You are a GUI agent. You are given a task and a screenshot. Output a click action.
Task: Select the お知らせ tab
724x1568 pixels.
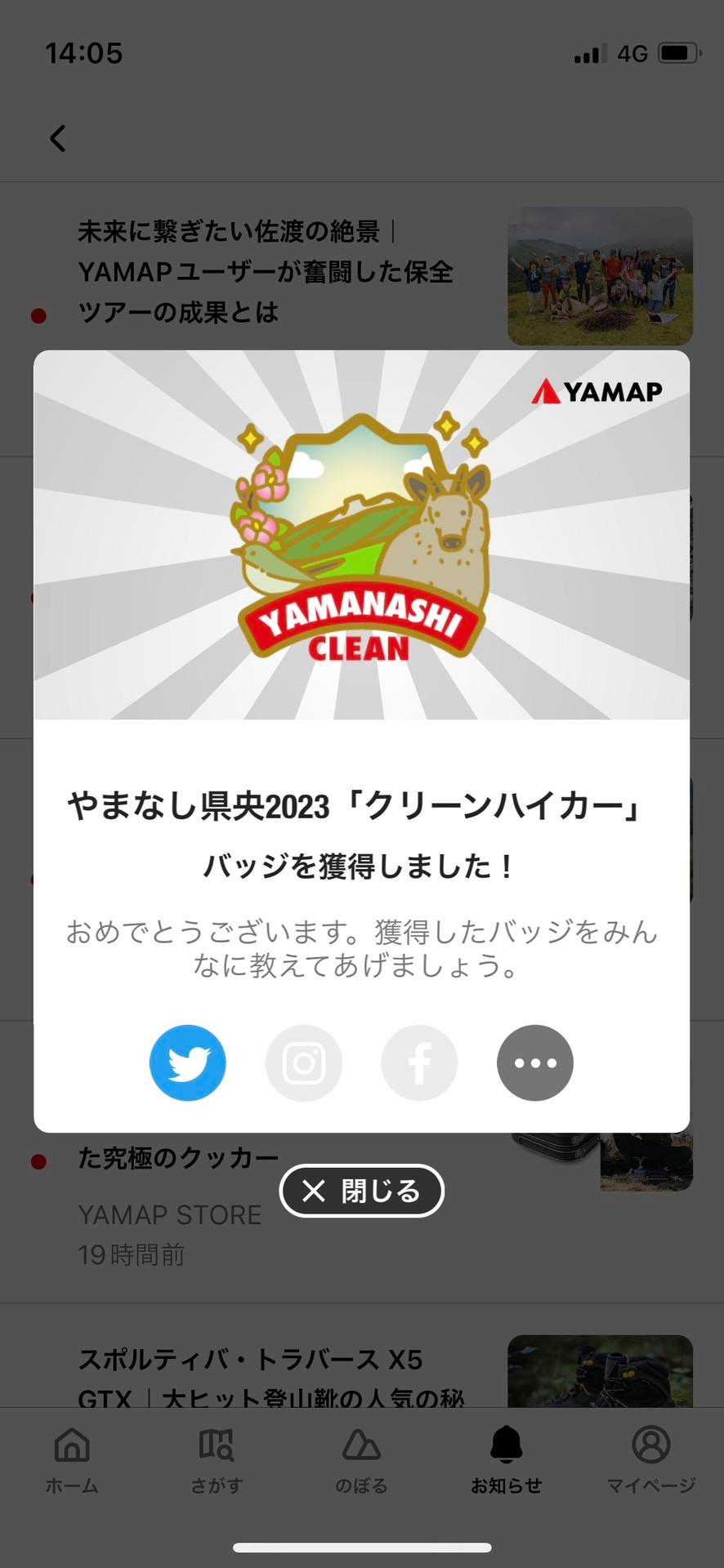point(506,1461)
